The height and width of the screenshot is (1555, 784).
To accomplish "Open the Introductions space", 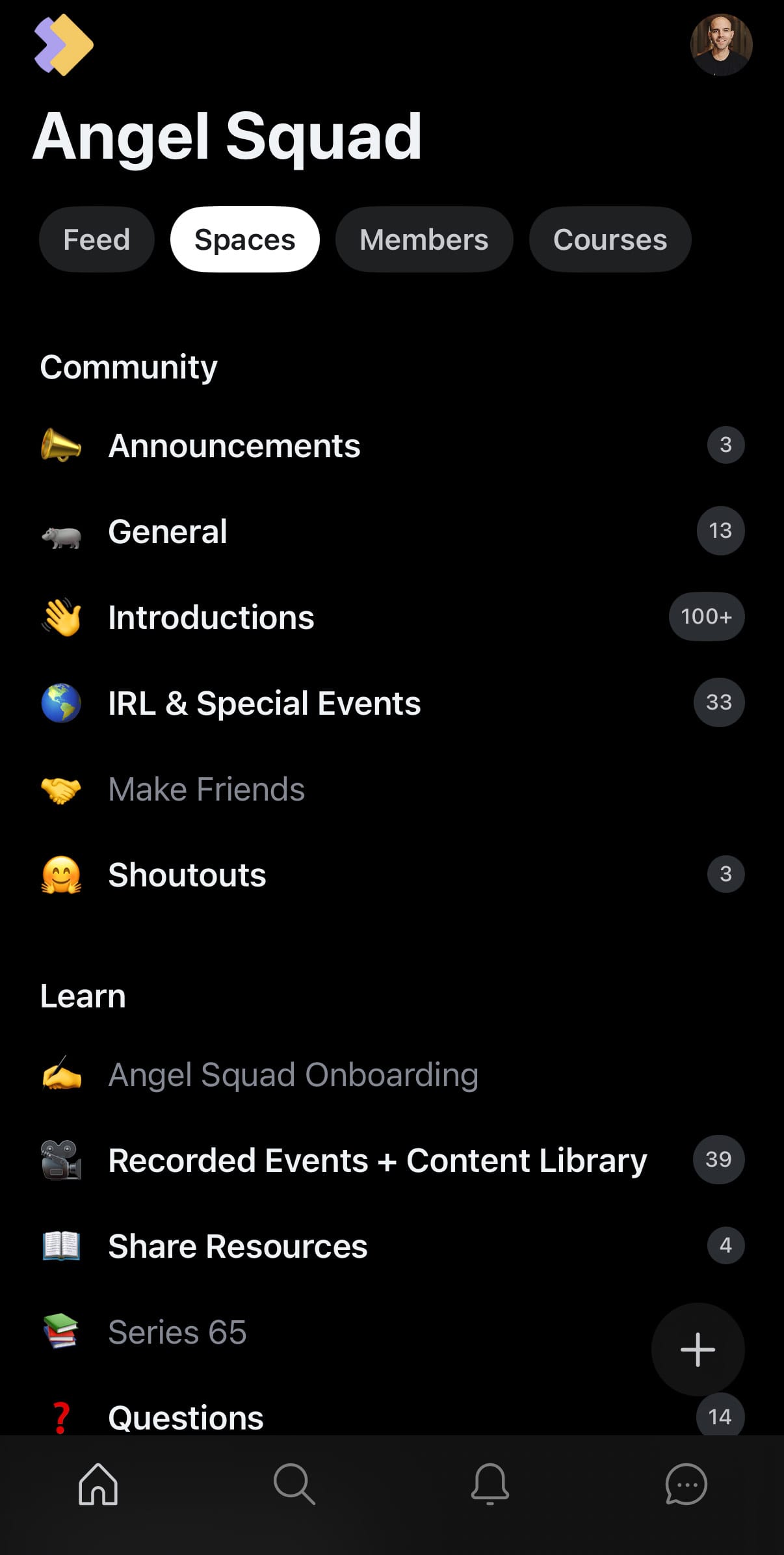I will click(x=211, y=617).
